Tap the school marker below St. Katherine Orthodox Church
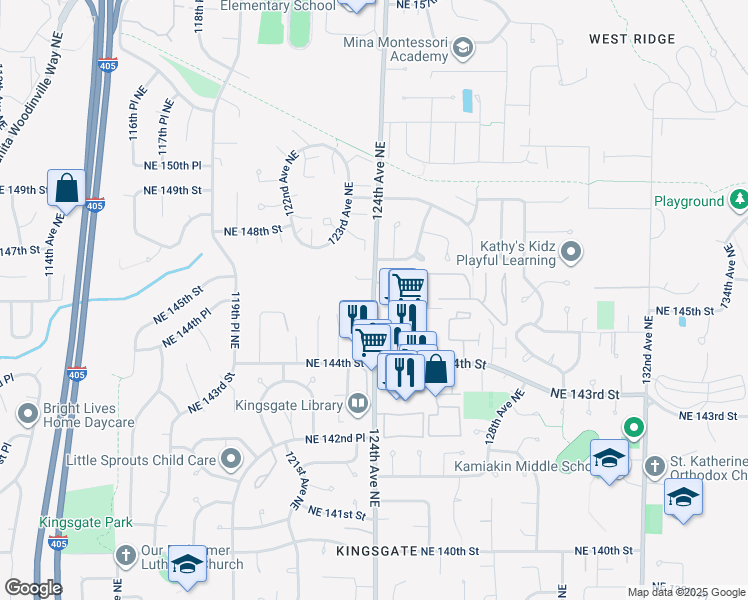Image resolution: width=748 pixels, height=600 pixels. [x=683, y=498]
